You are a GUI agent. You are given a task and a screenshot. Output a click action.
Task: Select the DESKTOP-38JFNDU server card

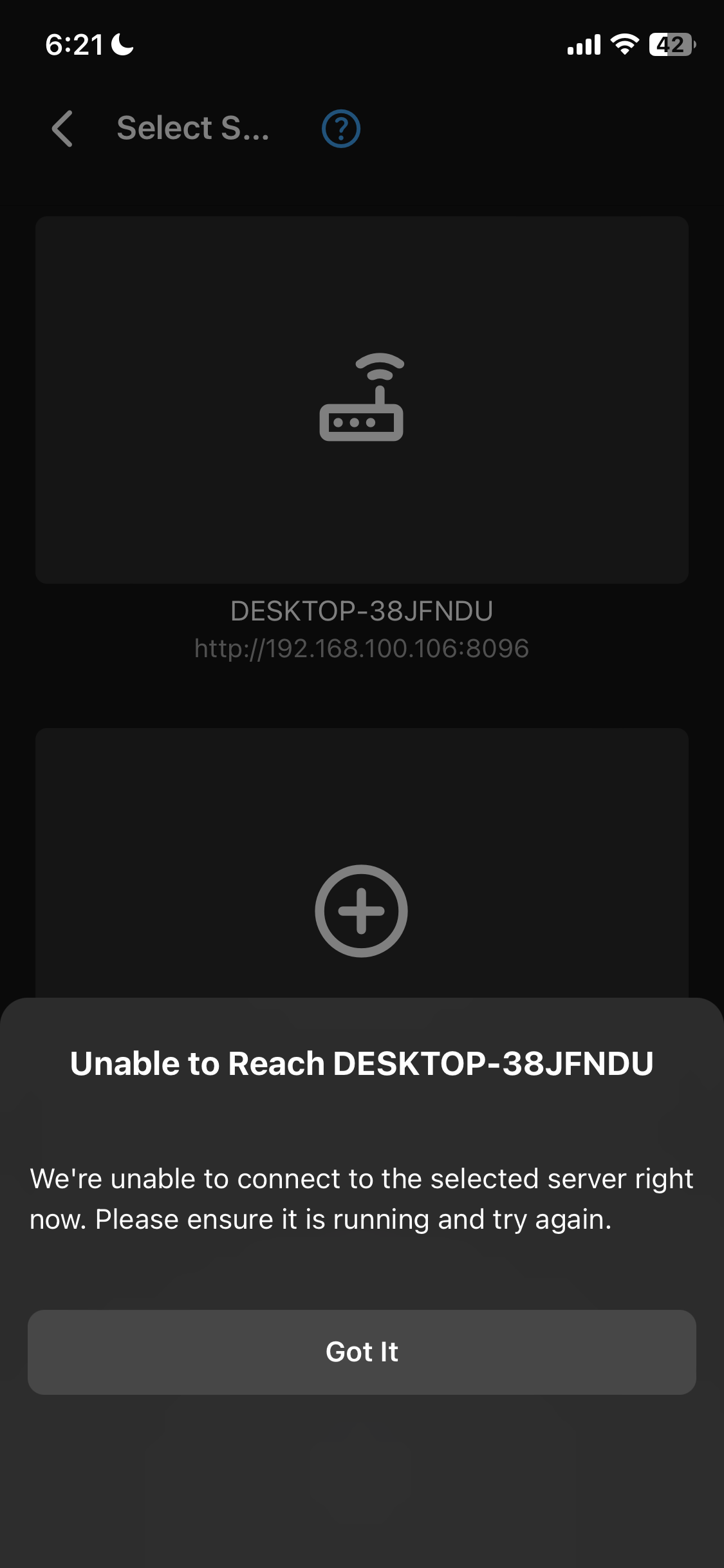pyautogui.click(x=362, y=400)
